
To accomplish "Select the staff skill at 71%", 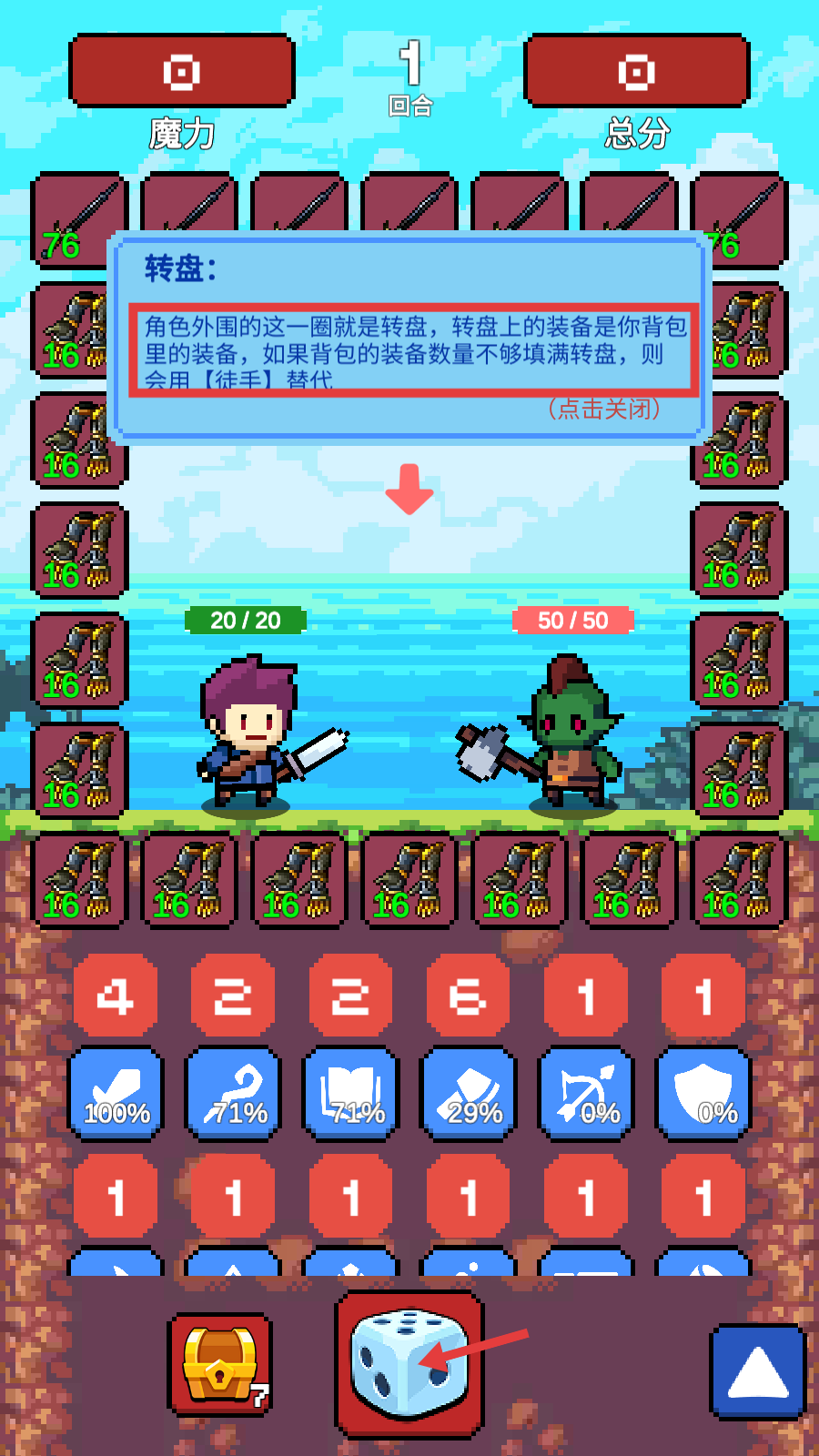I will click(234, 1094).
